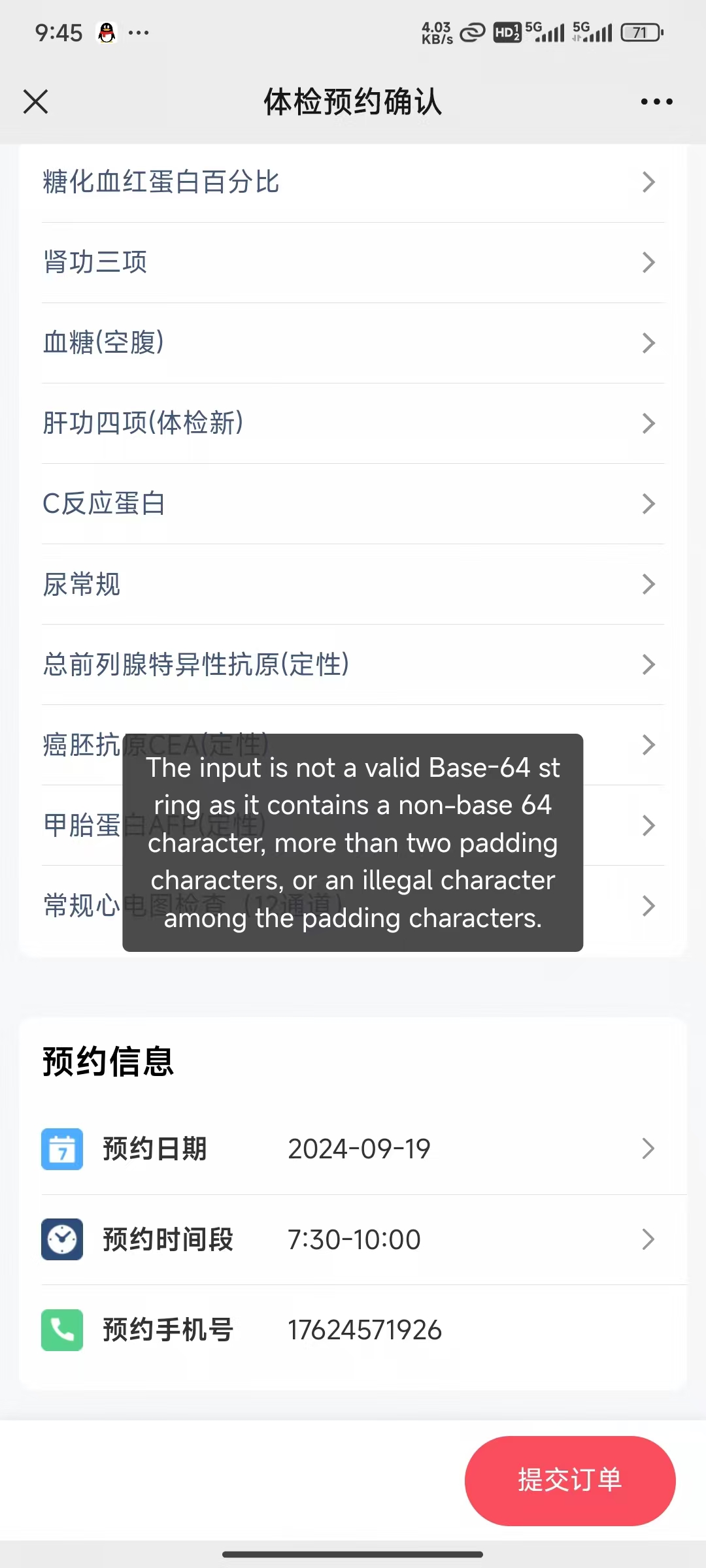Open the three-dot more options menu
Image resolution: width=706 pixels, height=1568 pixels.
point(656,102)
